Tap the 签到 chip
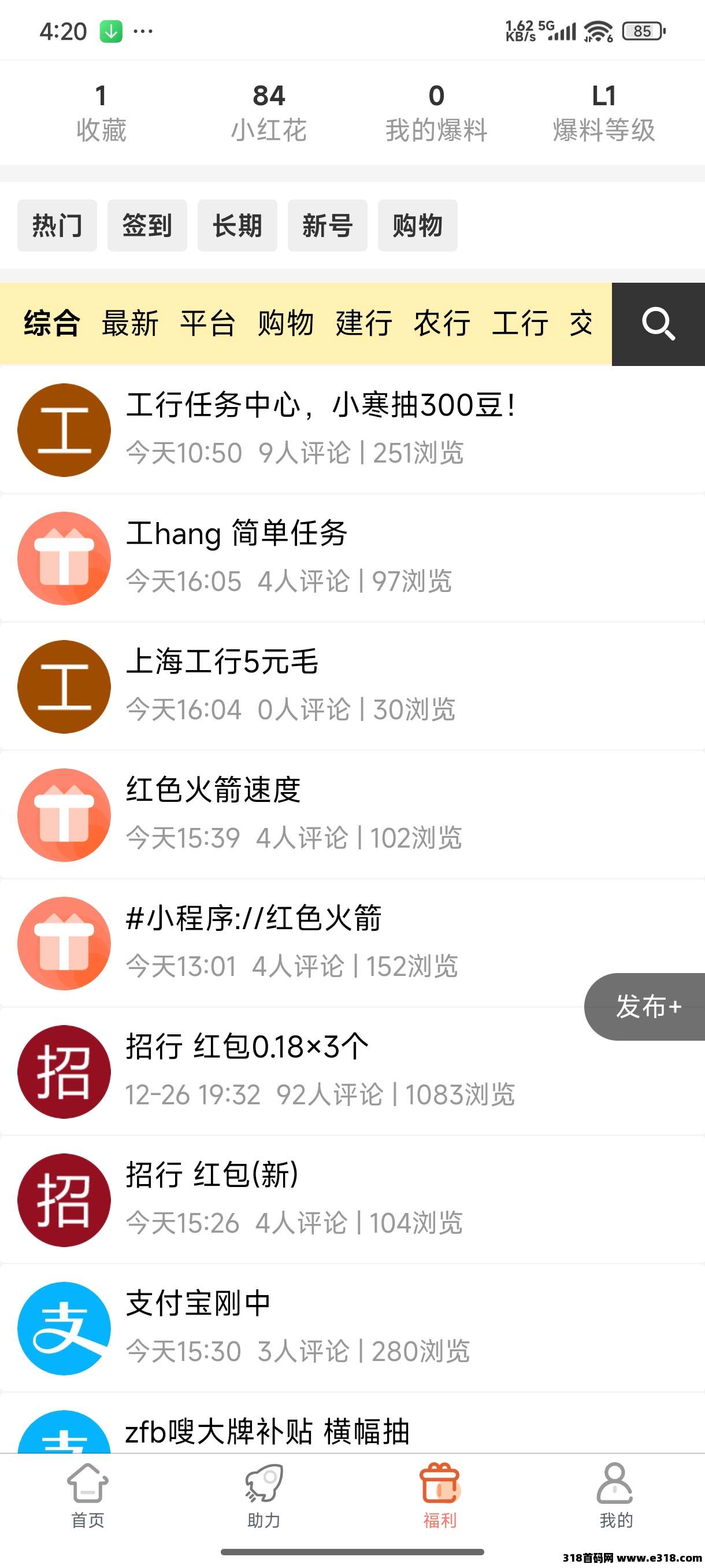The height and width of the screenshot is (1568, 705). click(x=147, y=226)
